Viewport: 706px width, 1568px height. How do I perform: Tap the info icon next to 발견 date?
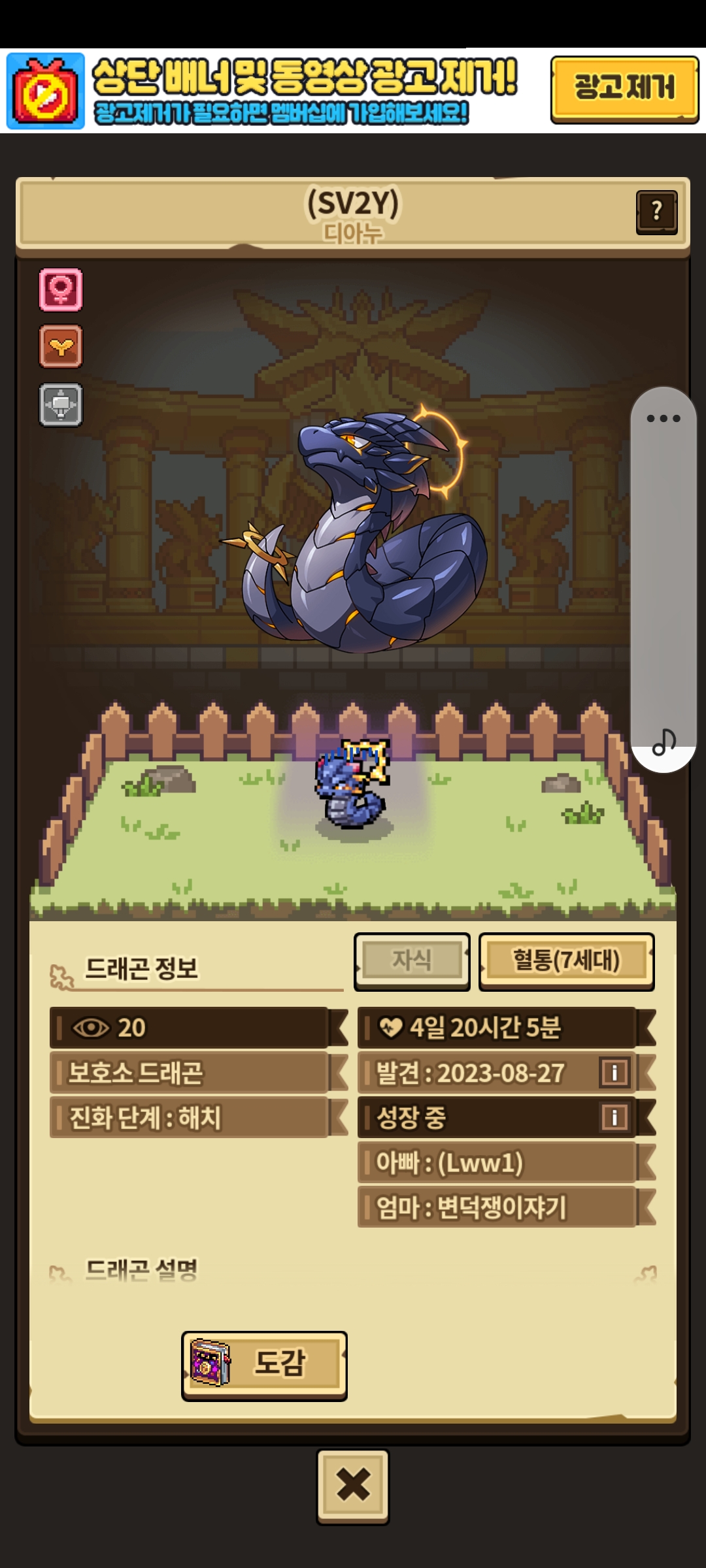pyautogui.click(x=614, y=1073)
